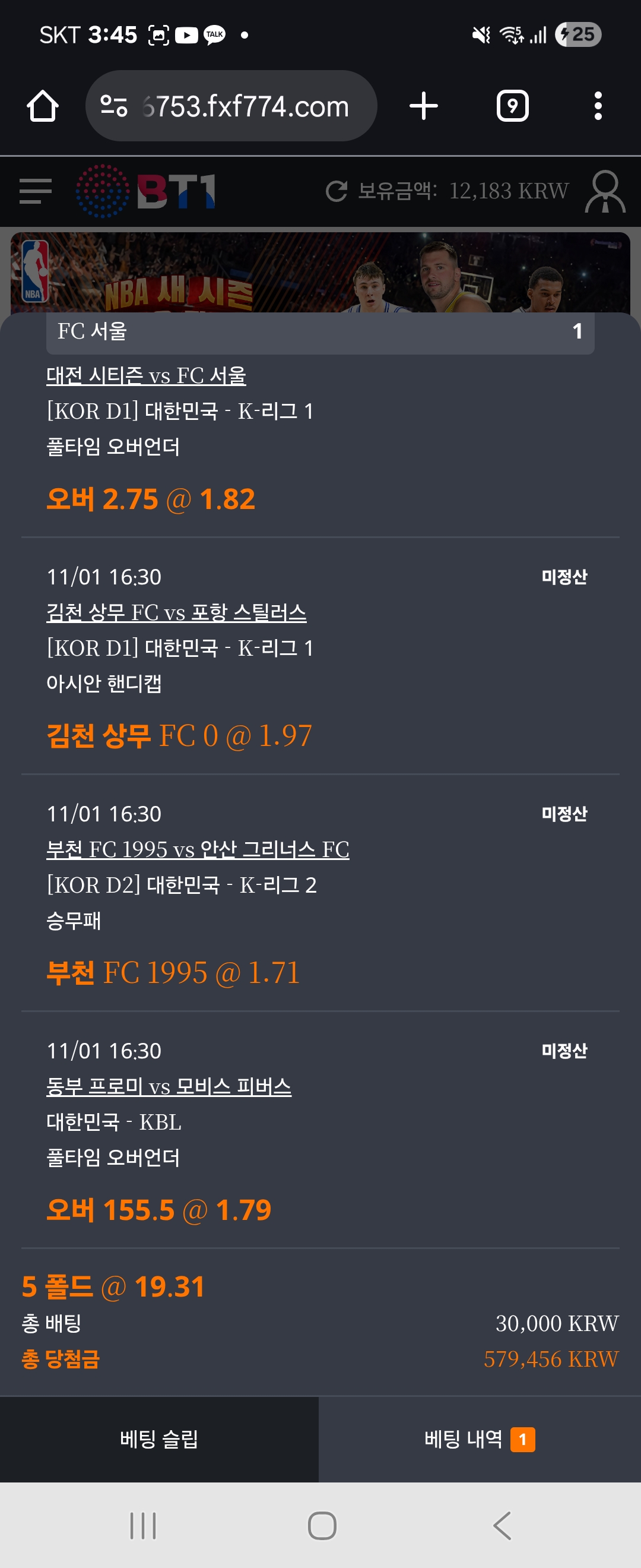Screen dimensions: 641x1568
Task: Open the user account profile
Action: [x=605, y=191]
